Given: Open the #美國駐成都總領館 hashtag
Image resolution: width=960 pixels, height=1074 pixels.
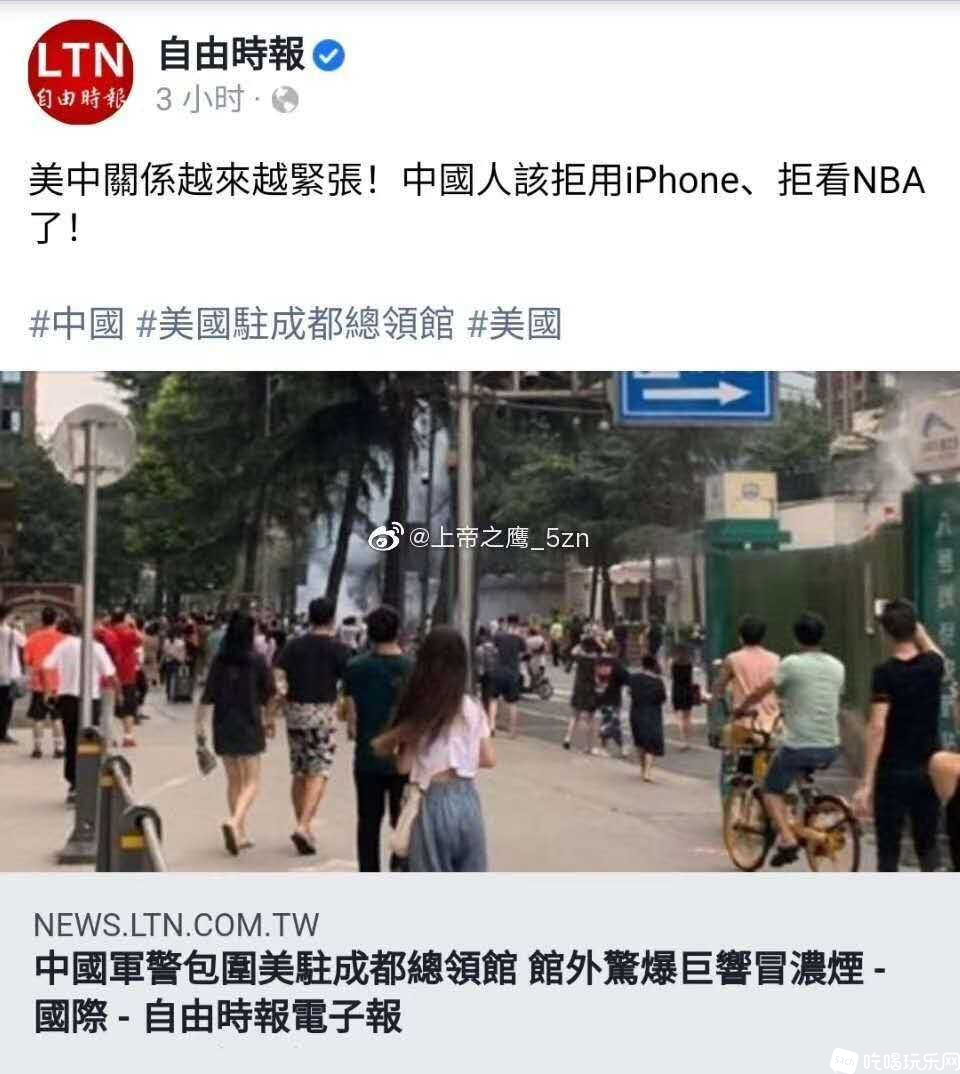Looking at the screenshot, I should (x=295, y=324).
